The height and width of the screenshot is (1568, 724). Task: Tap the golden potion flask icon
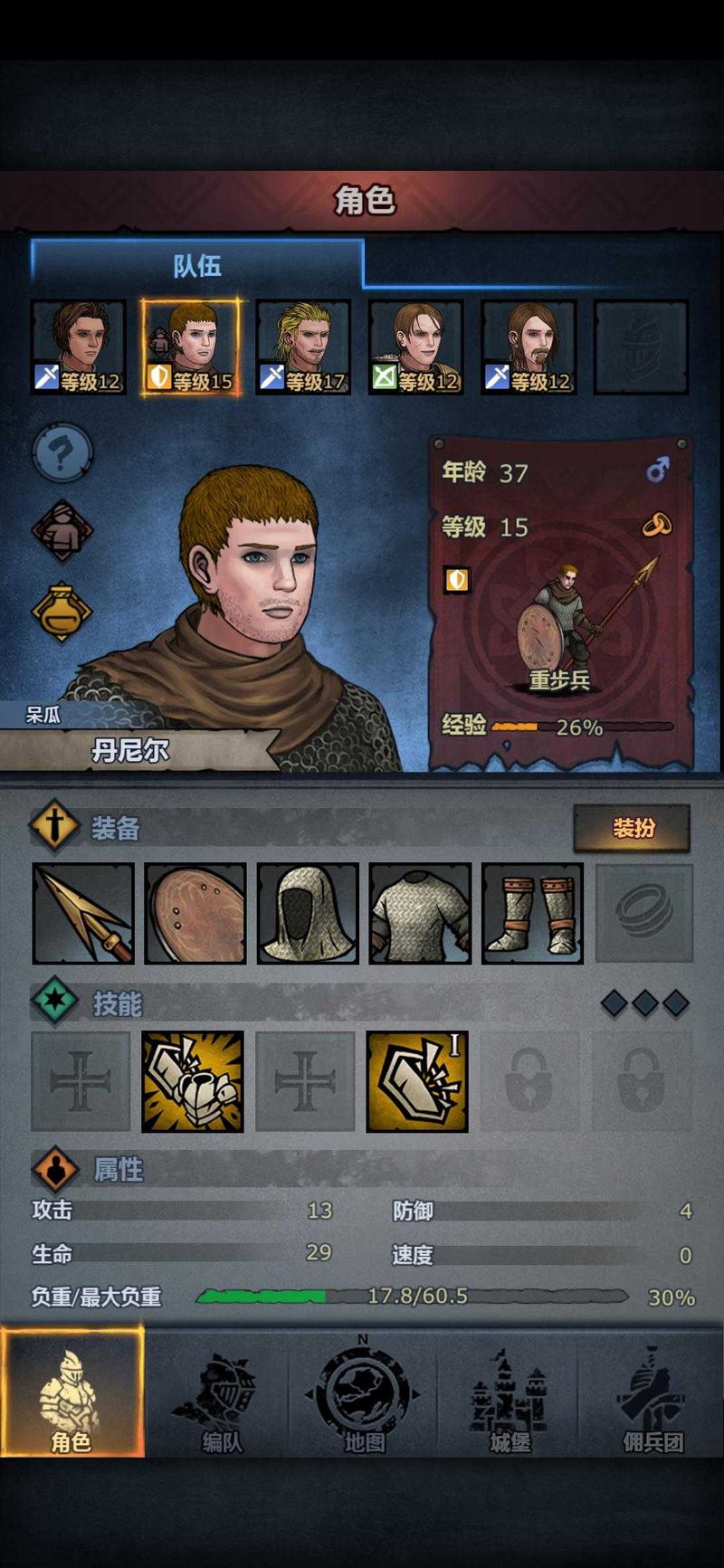(62, 612)
